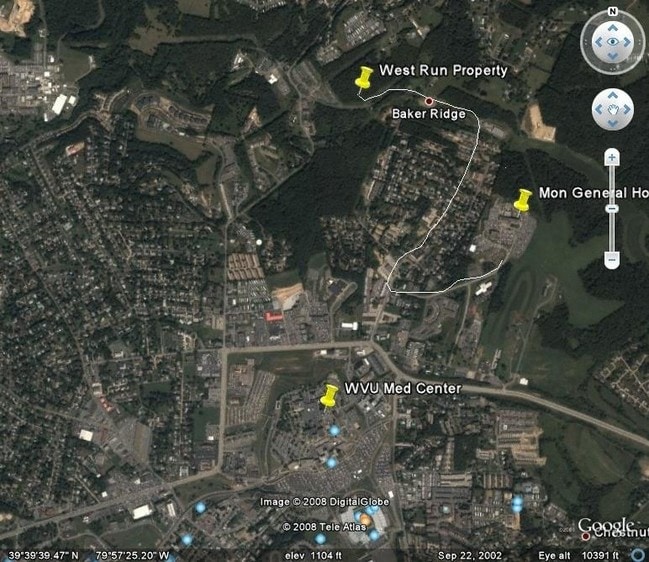The image size is (649, 562).
Task: Tap the Baker Ridge place marker
Action: tap(429, 101)
